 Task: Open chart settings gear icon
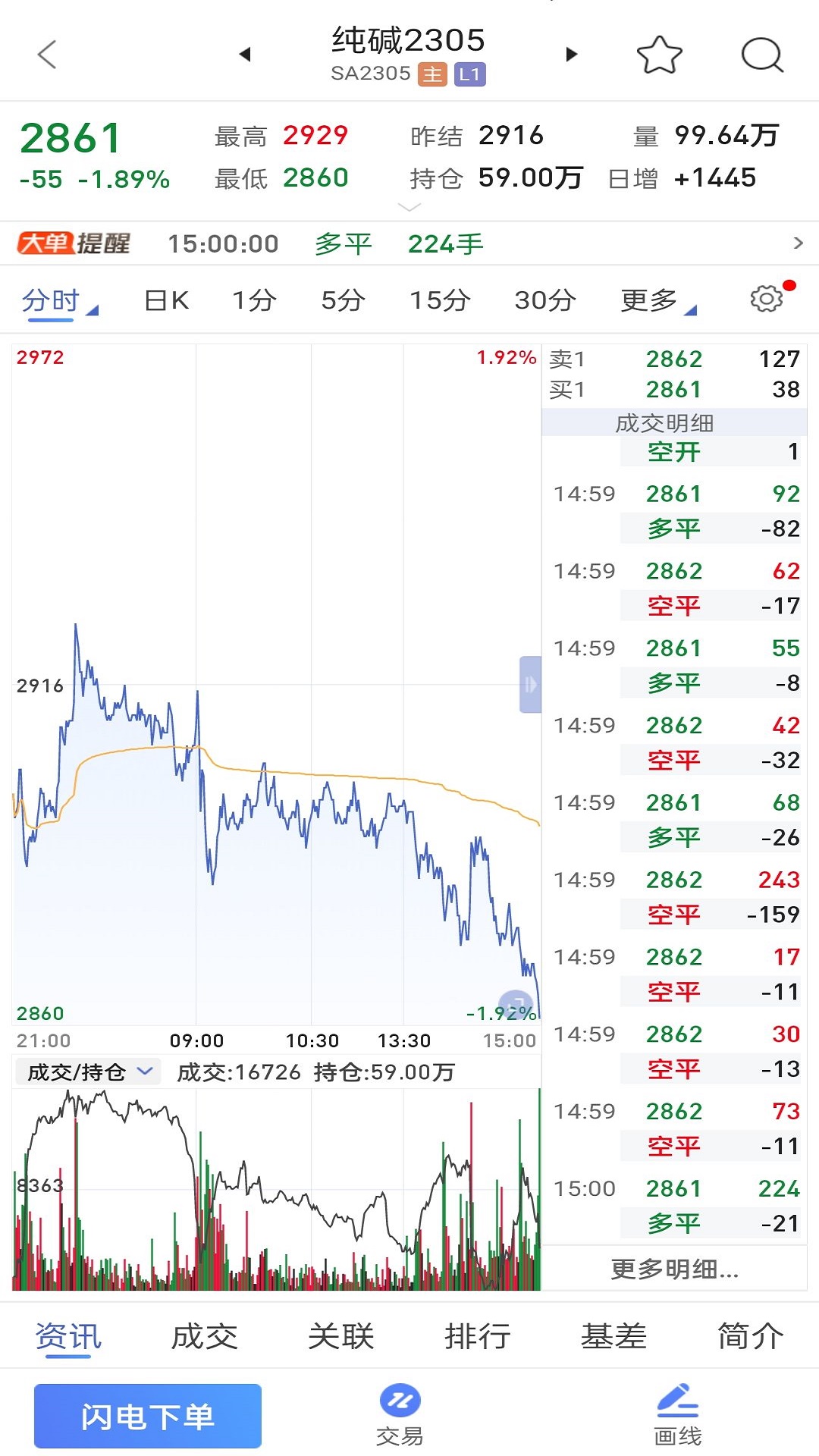[x=767, y=298]
